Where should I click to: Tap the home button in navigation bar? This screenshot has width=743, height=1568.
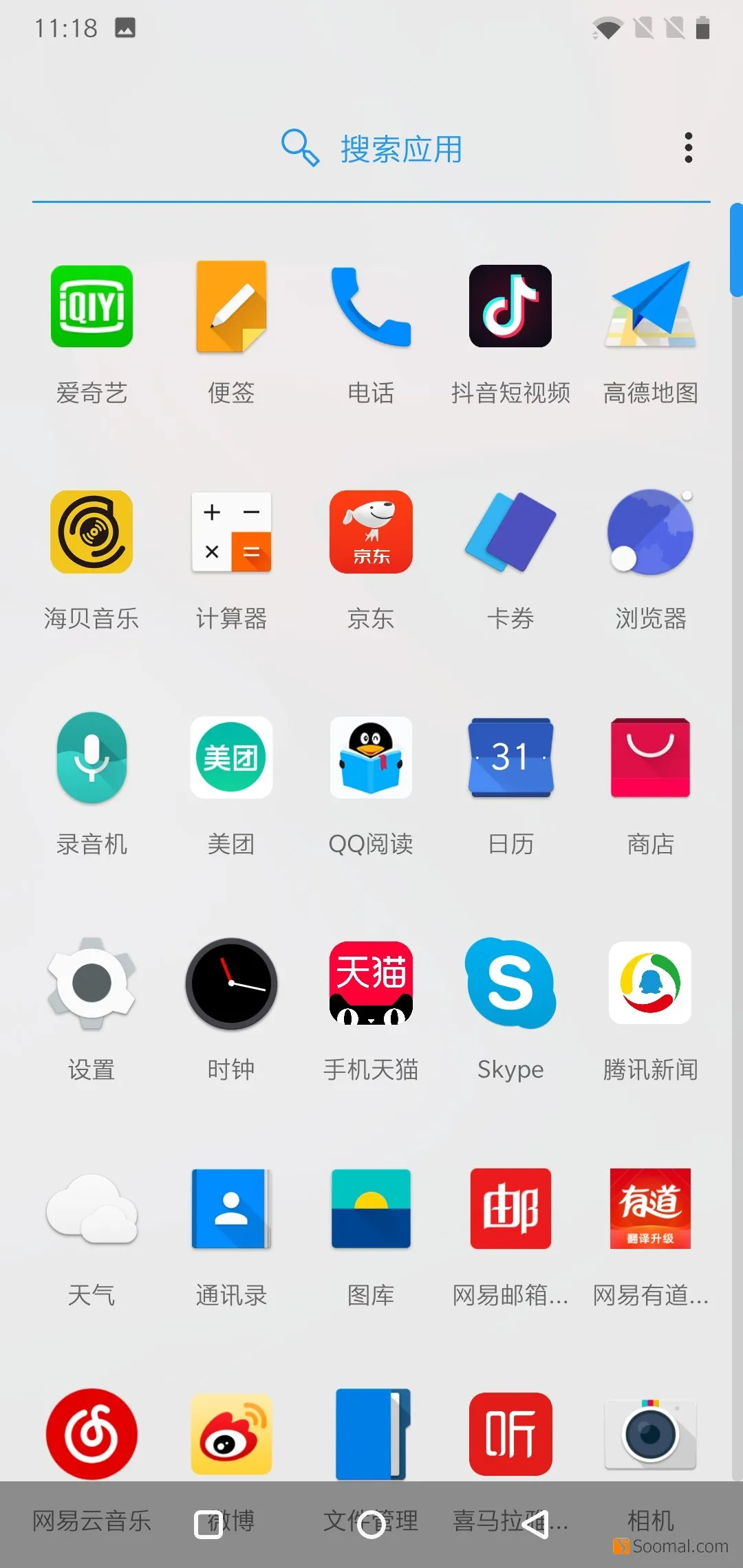(371, 1524)
